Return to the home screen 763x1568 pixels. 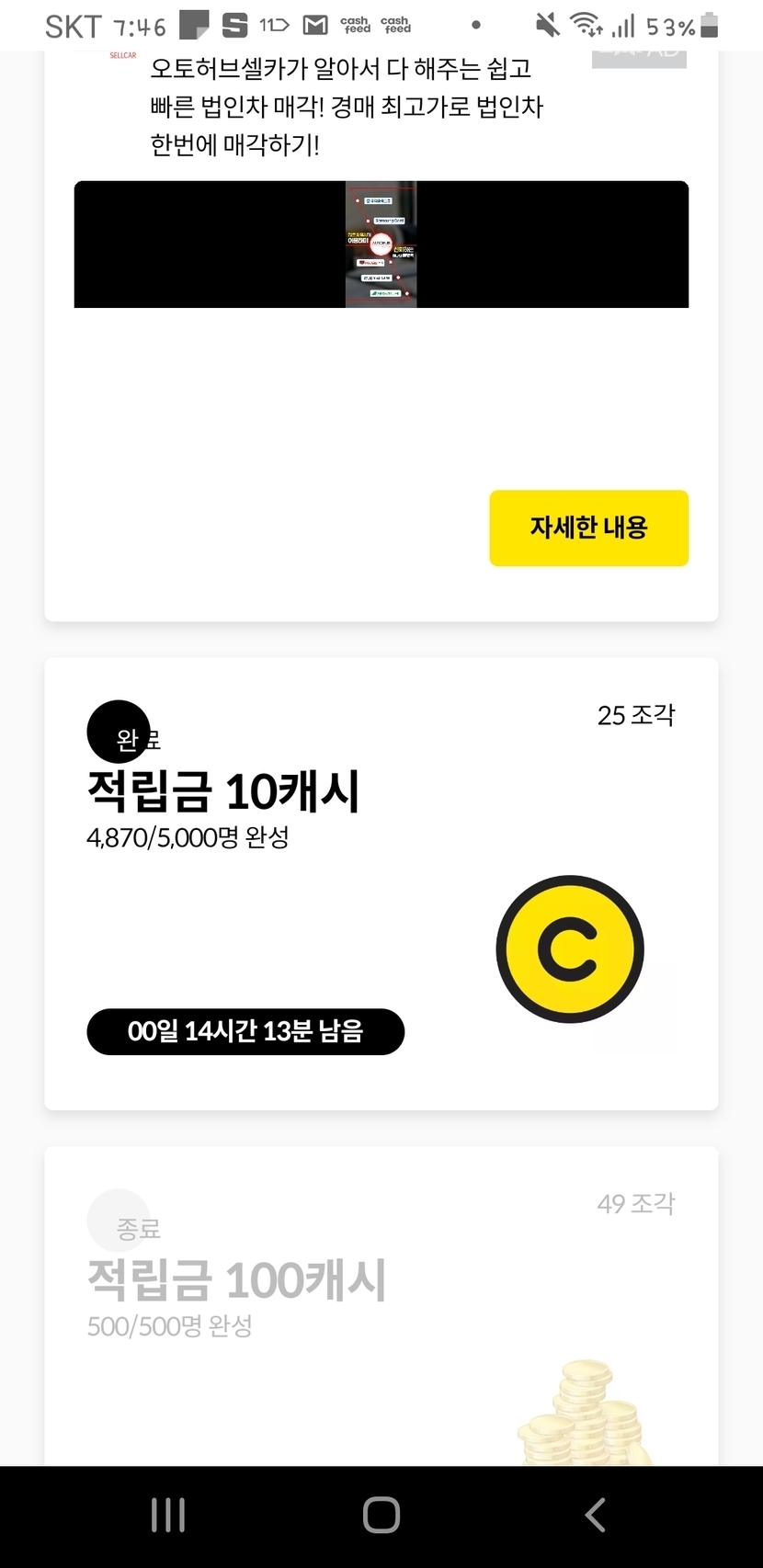point(381,1515)
